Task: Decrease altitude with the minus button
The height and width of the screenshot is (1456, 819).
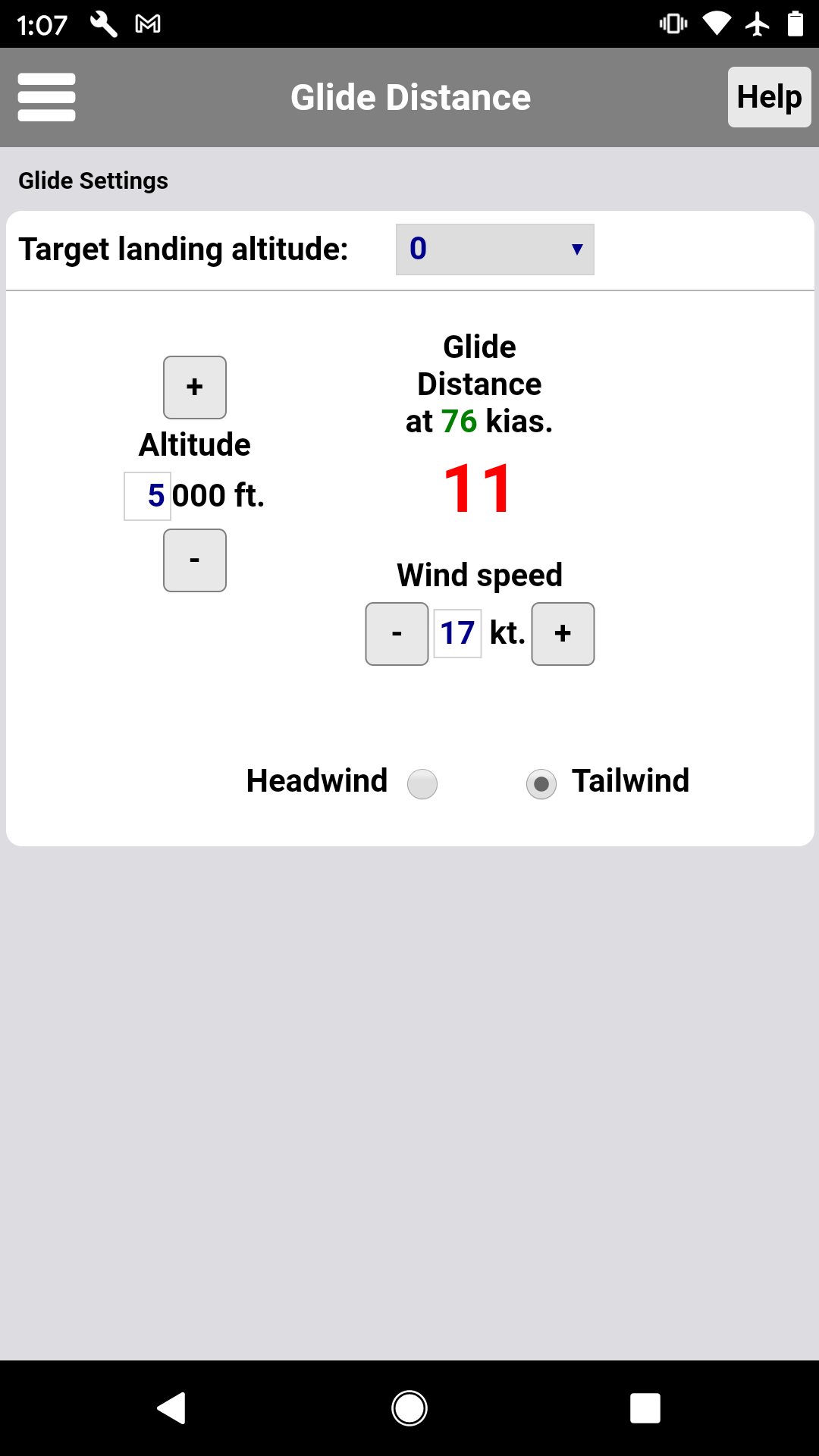Action: [195, 560]
